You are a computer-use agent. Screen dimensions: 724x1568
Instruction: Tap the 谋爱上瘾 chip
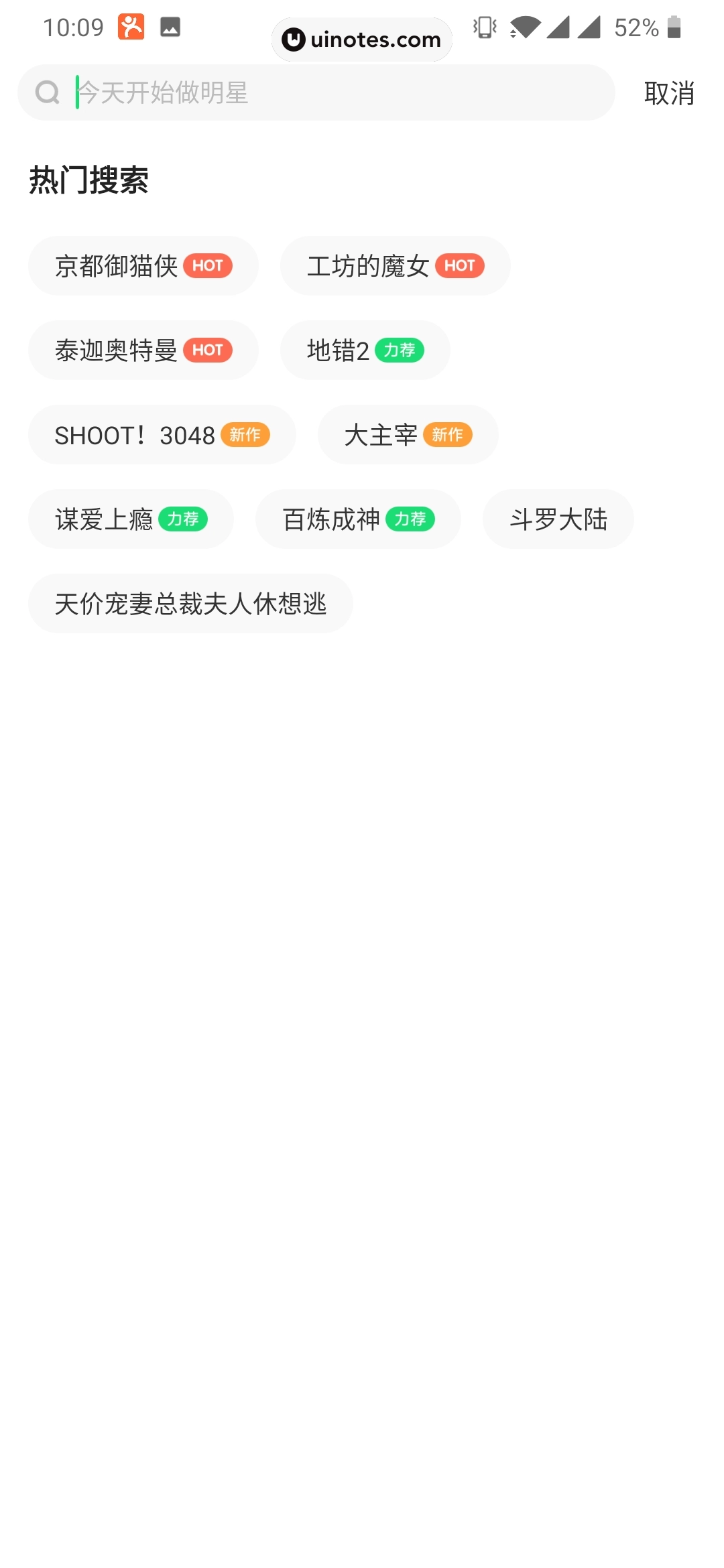tap(131, 519)
